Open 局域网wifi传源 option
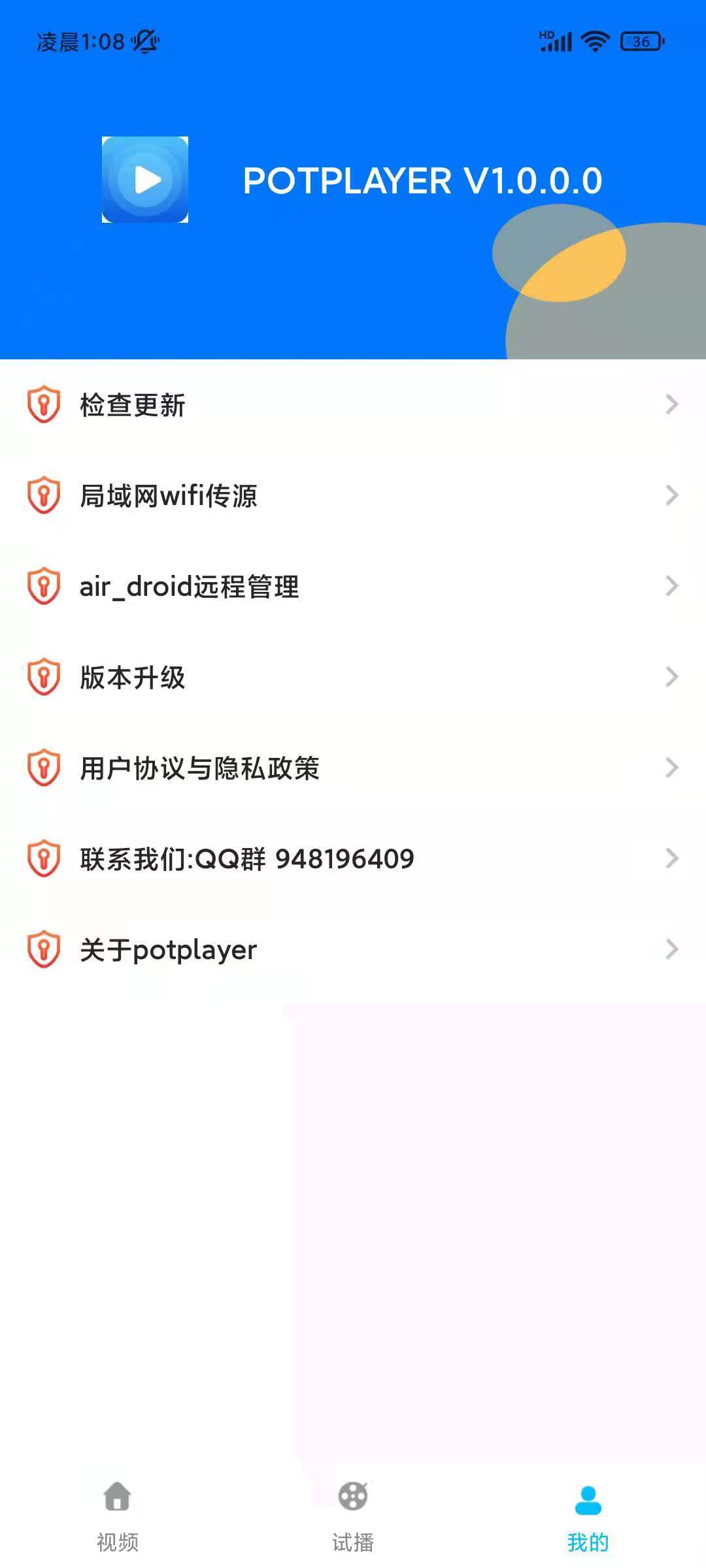706x1568 pixels. pyautogui.click(x=353, y=496)
